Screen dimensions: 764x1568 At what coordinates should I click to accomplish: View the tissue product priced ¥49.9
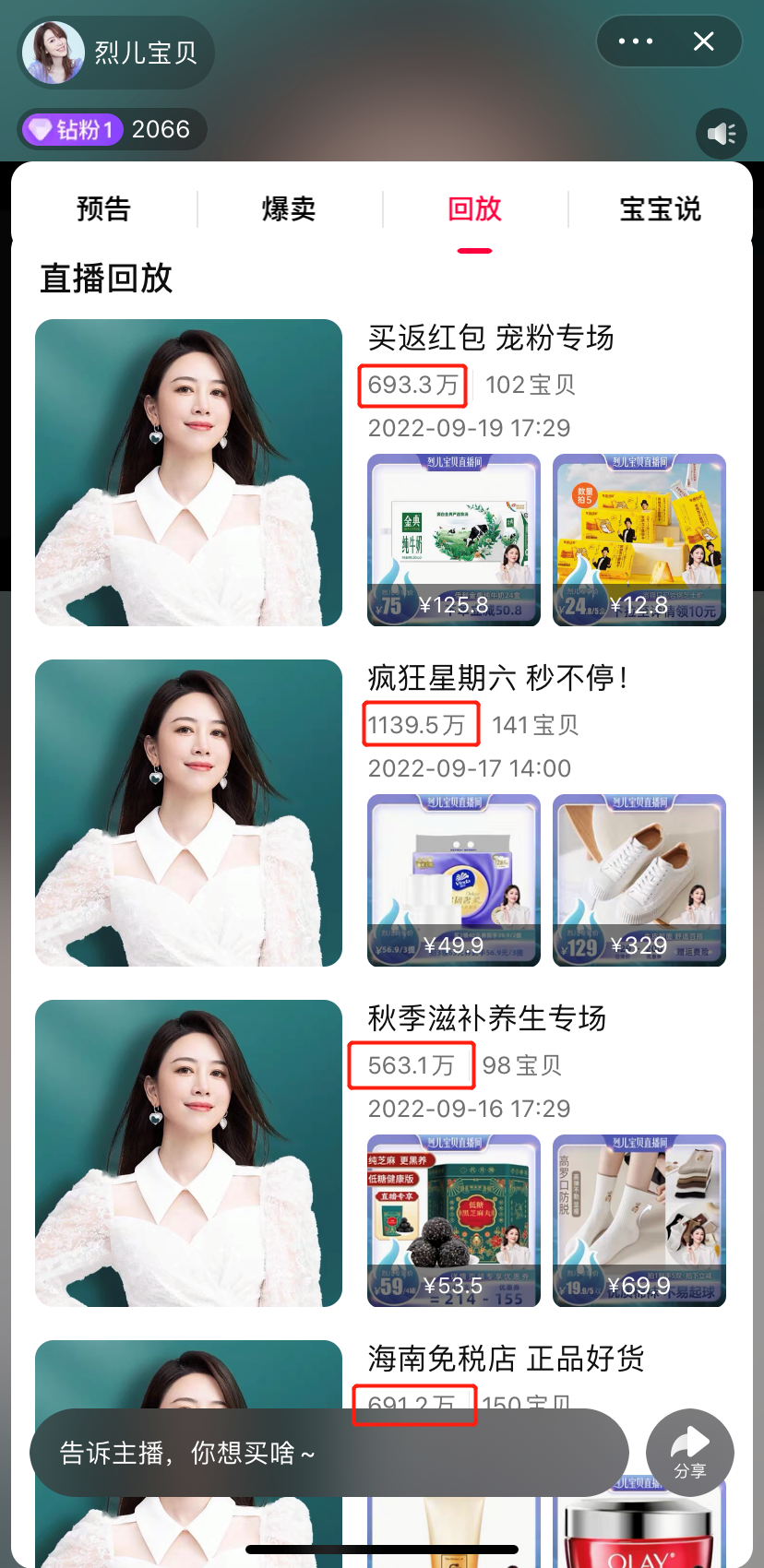pyautogui.click(x=454, y=880)
